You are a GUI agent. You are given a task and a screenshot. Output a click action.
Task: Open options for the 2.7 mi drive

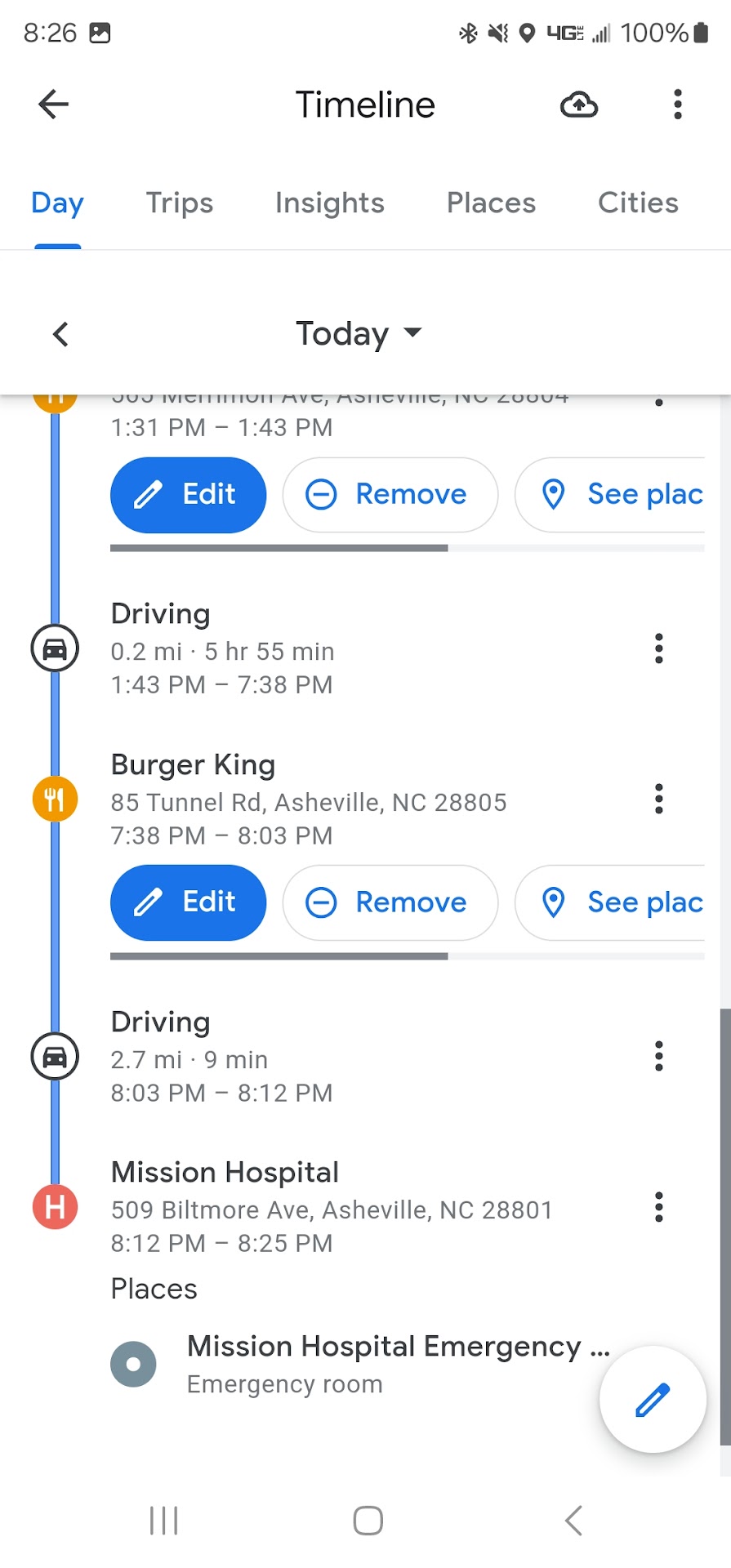658,1056
